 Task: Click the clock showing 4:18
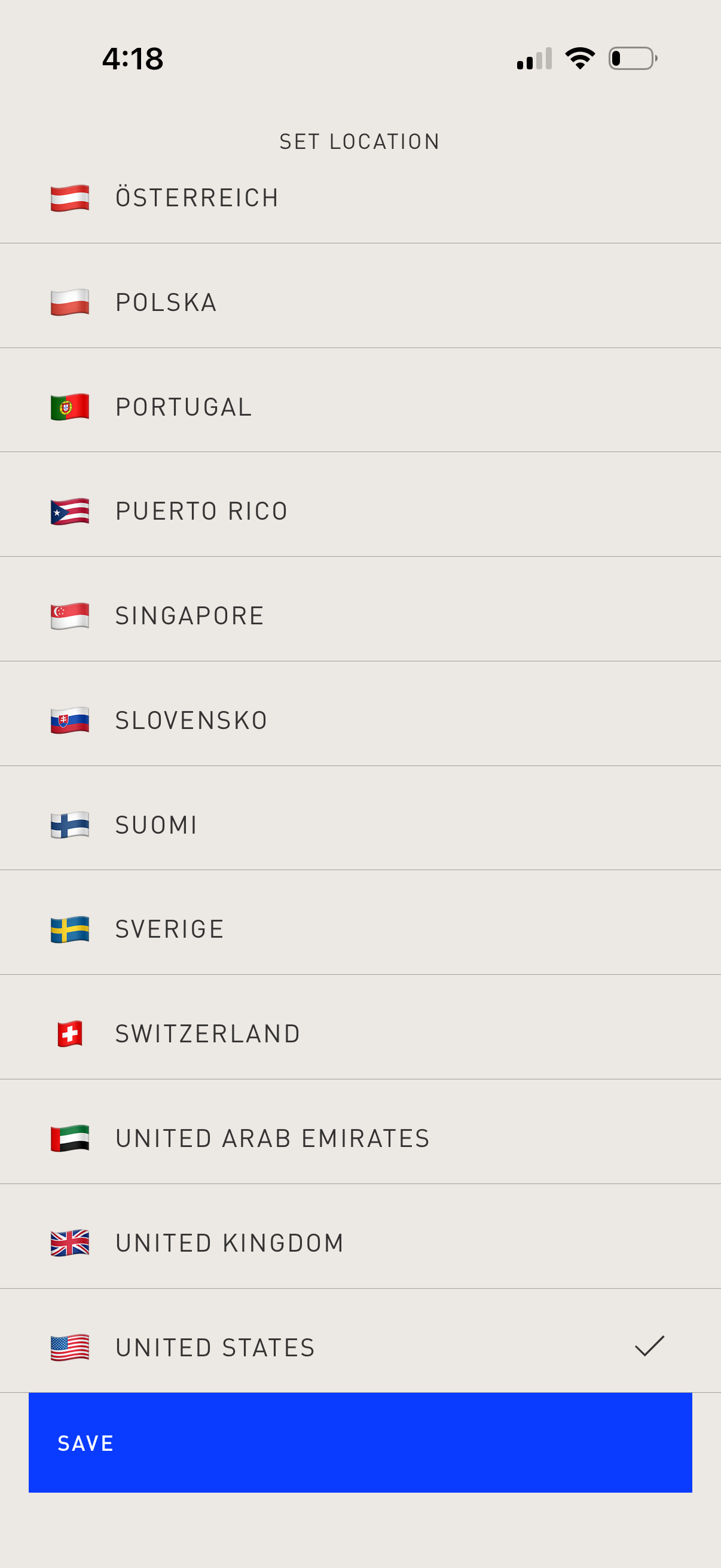click(x=133, y=58)
